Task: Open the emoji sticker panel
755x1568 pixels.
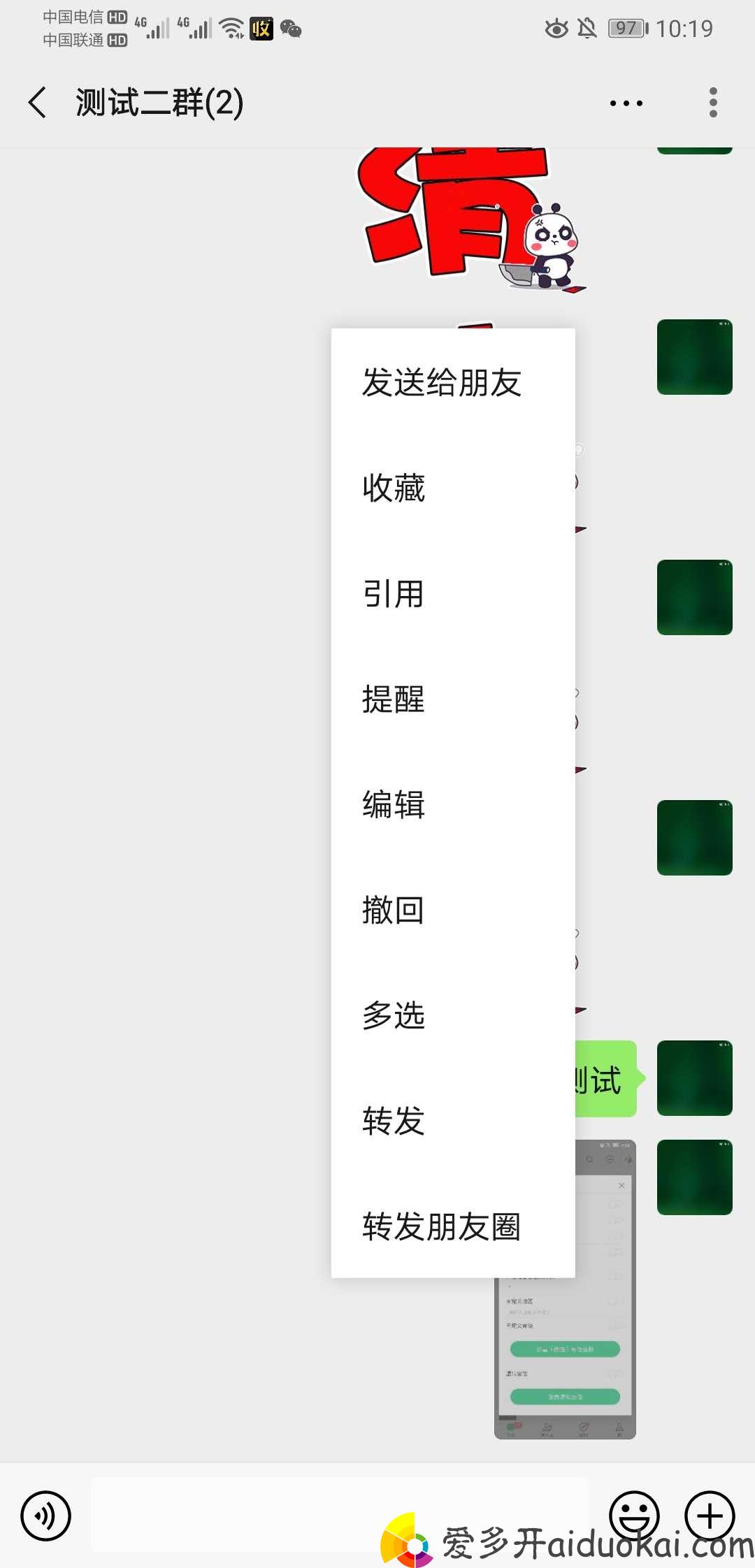Action: 634,1516
